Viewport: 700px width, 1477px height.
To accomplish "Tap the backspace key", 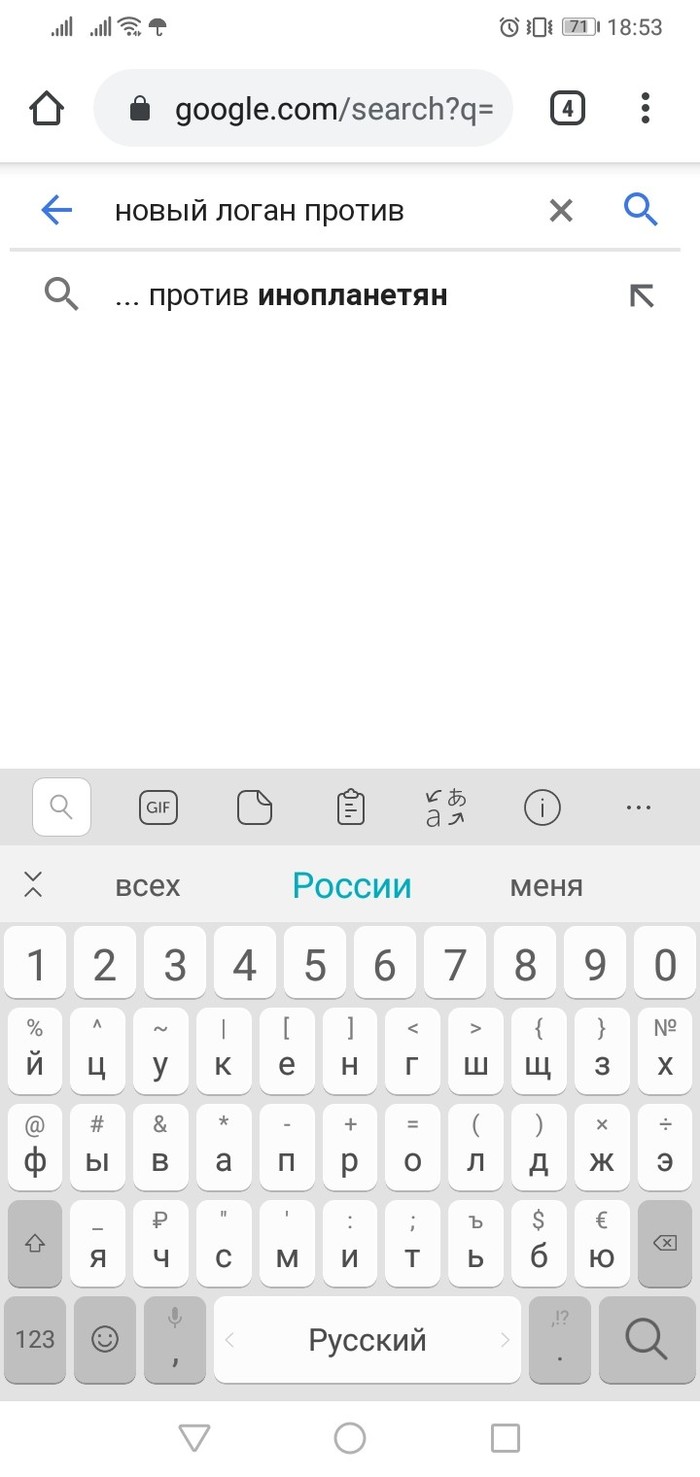I will coord(663,1243).
